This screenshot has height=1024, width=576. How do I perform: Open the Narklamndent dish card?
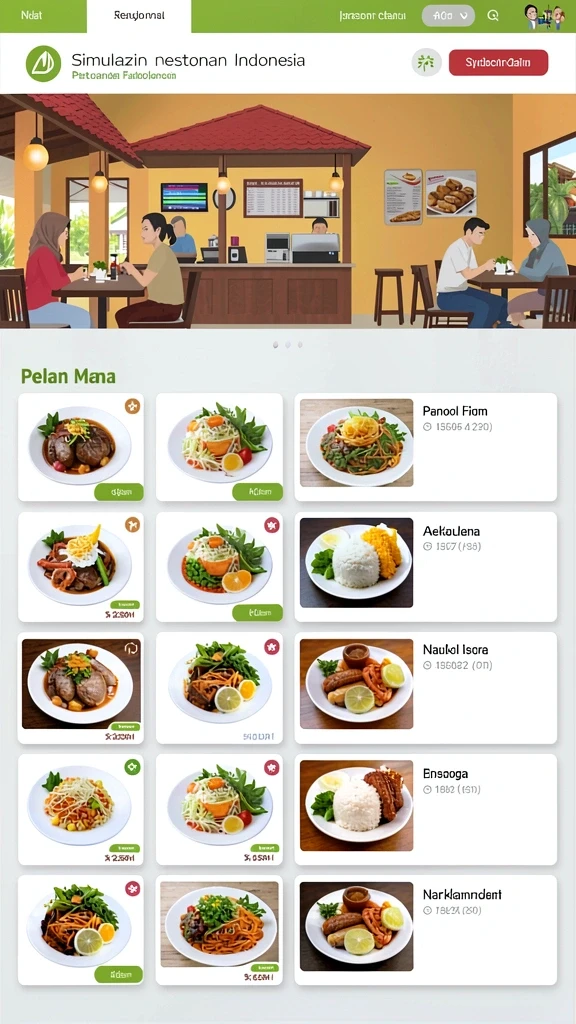click(x=426, y=930)
